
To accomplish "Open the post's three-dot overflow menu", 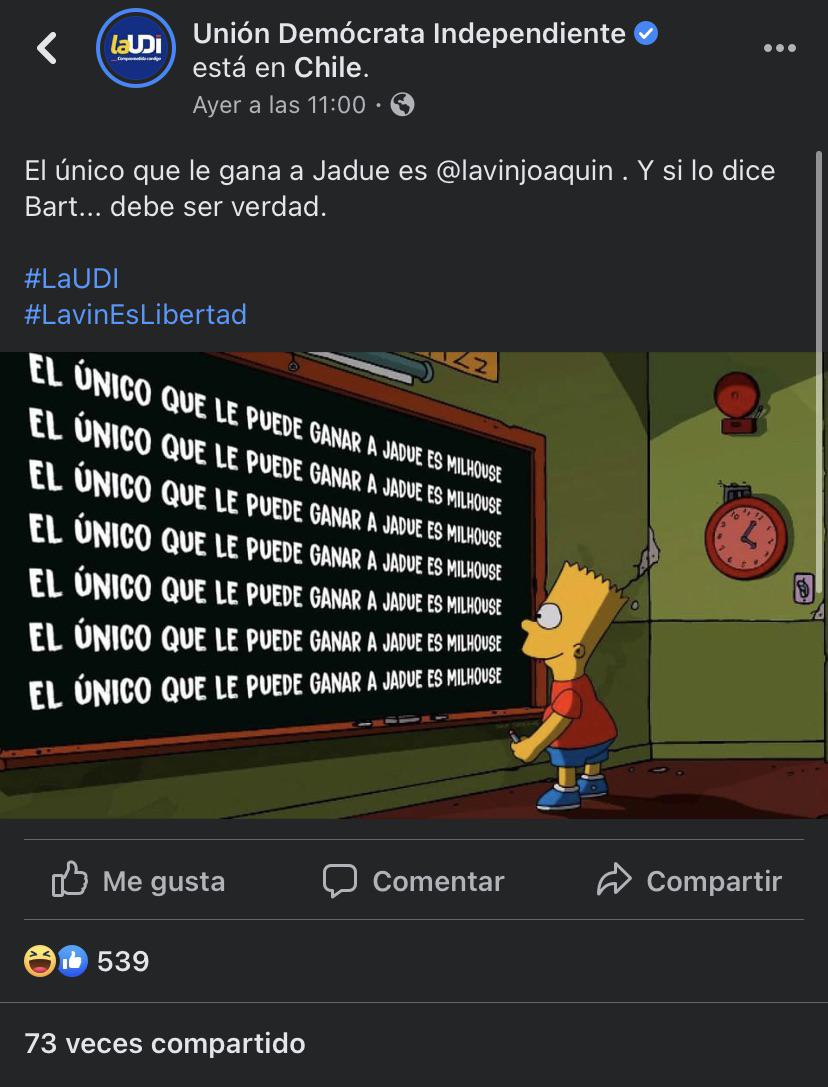I will pyautogui.click(x=779, y=48).
